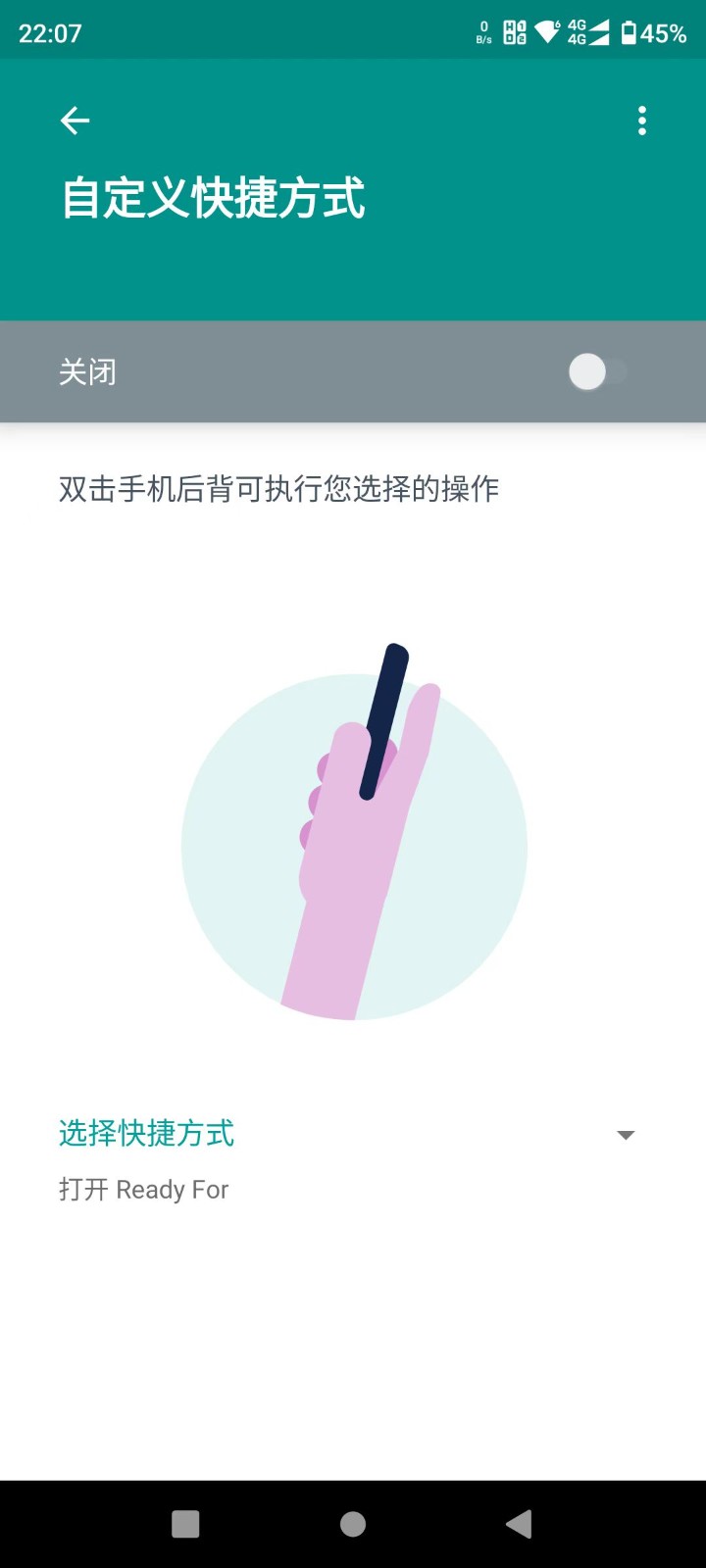Tap the system home button

point(353,1524)
